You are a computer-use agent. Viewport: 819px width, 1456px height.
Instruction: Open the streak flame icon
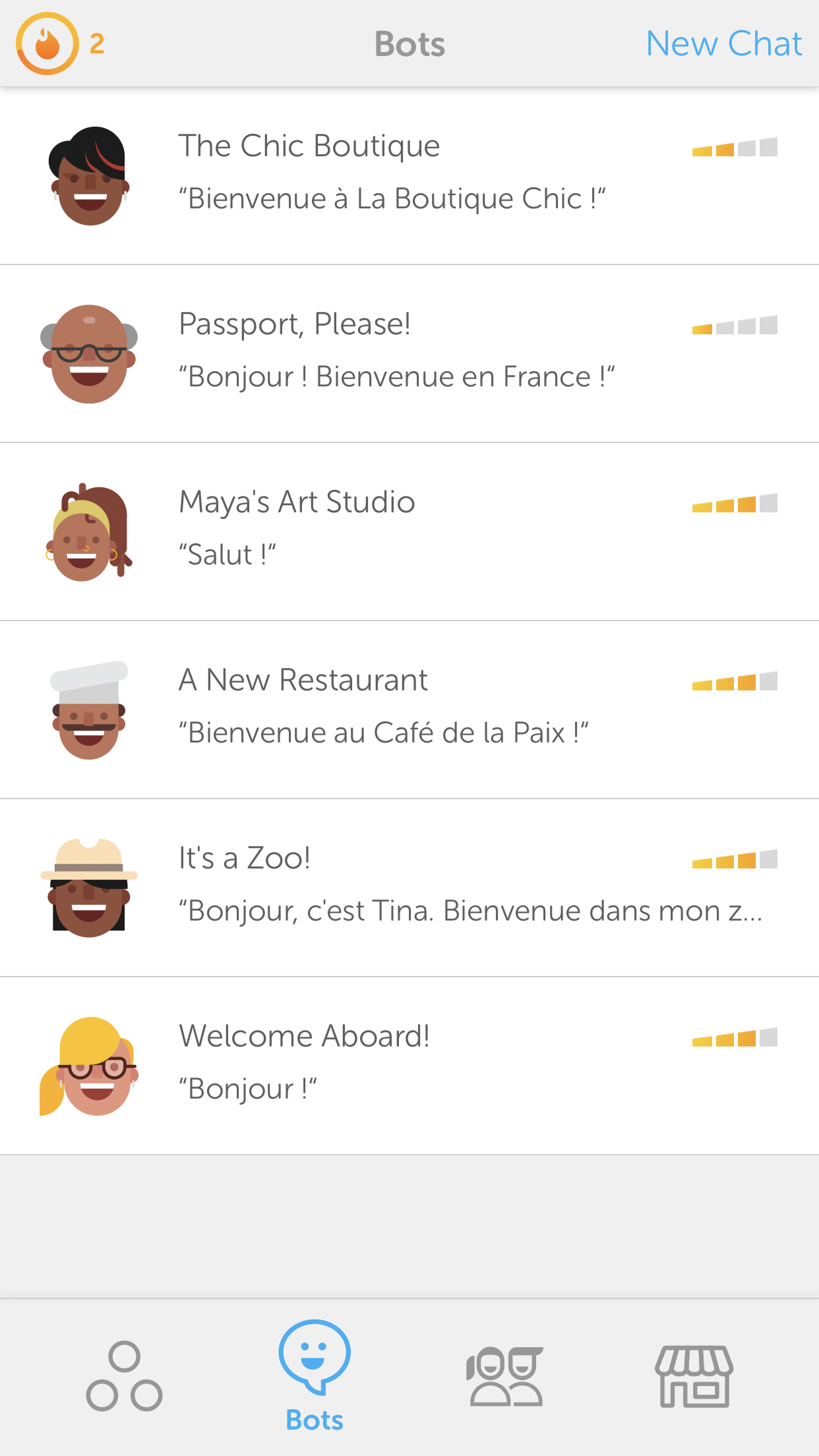[47, 44]
